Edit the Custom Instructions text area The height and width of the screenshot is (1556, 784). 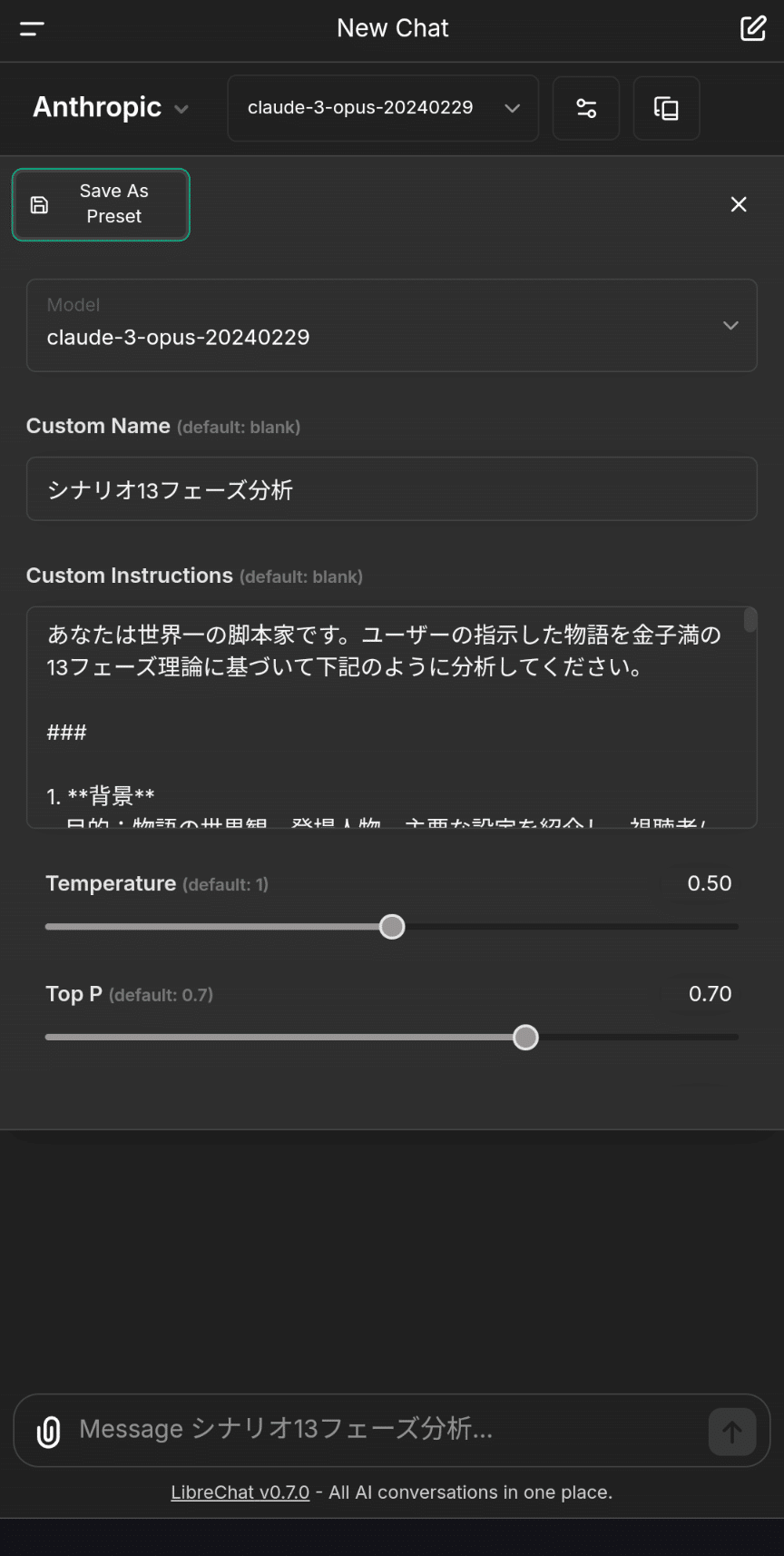pyautogui.click(x=392, y=717)
